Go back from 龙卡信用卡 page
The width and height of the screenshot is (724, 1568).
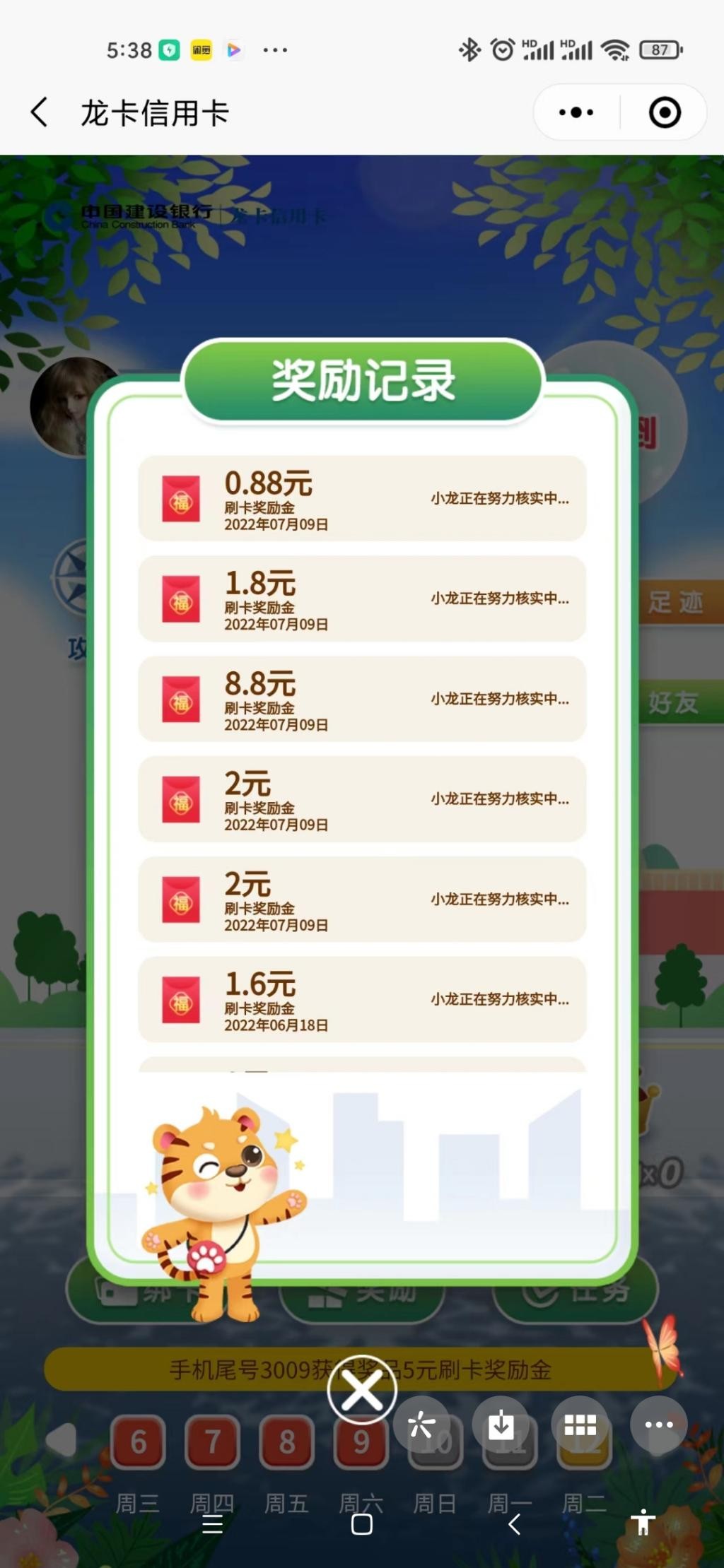coord(40,112)
